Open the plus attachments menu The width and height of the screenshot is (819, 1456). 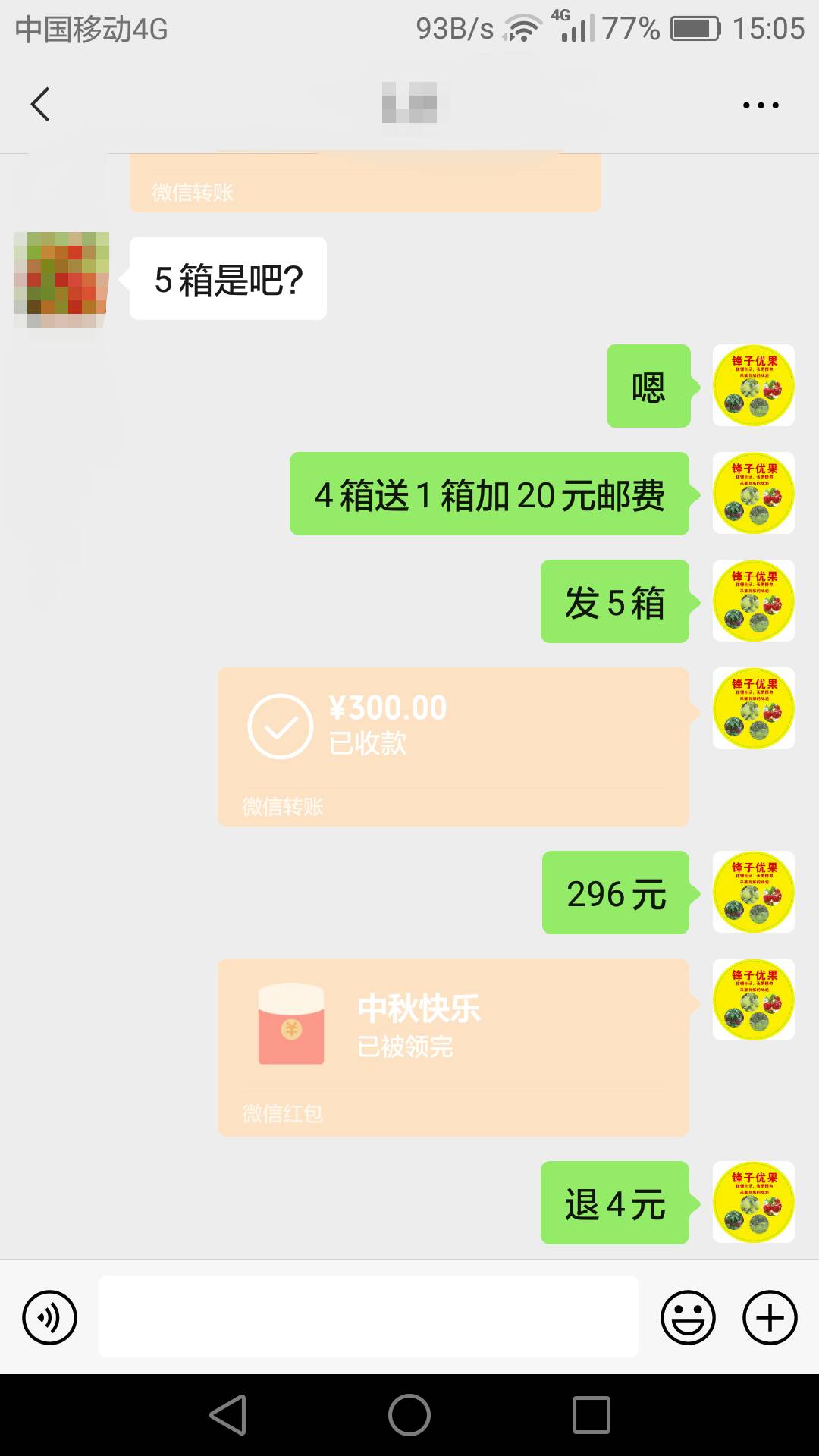[769, 1317]
